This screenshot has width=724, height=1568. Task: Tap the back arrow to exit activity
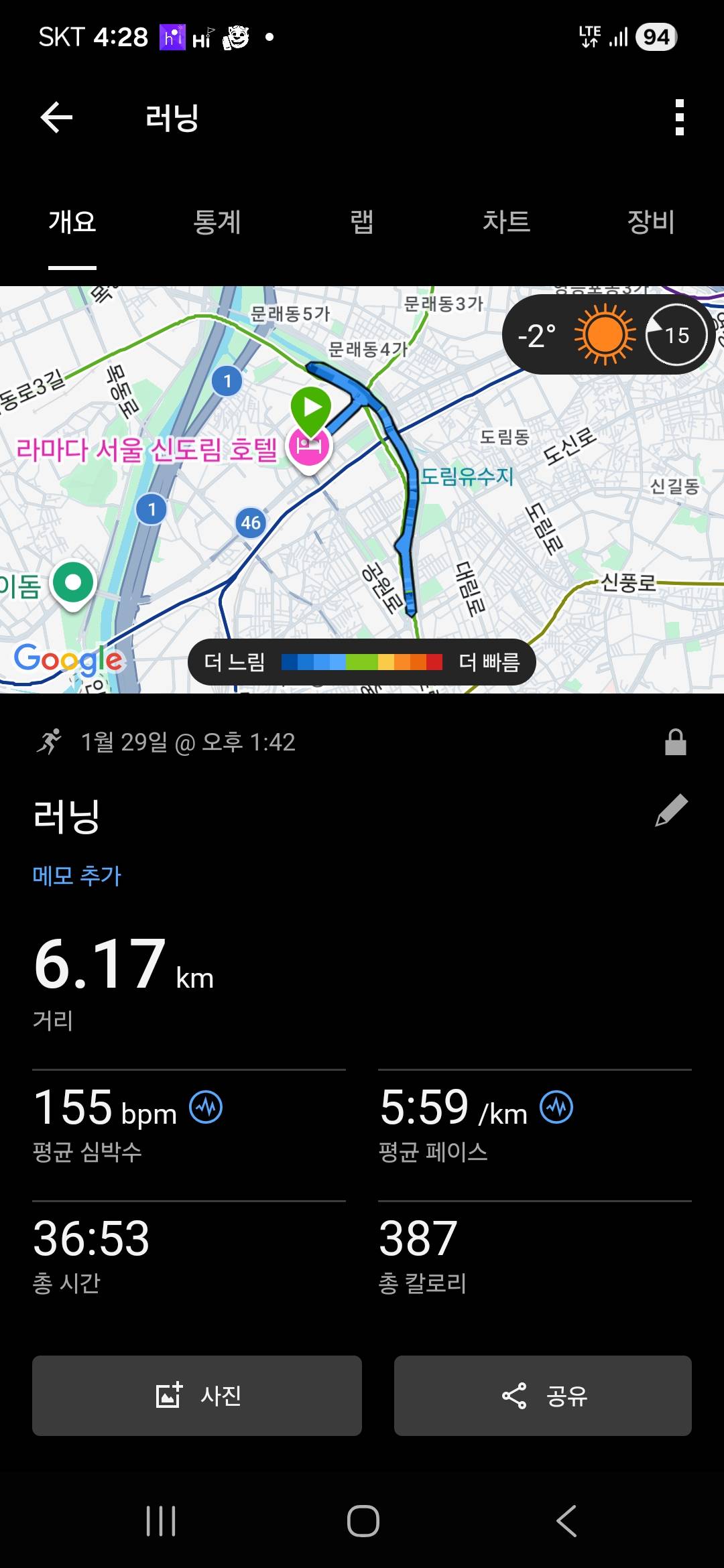[56, 117]
